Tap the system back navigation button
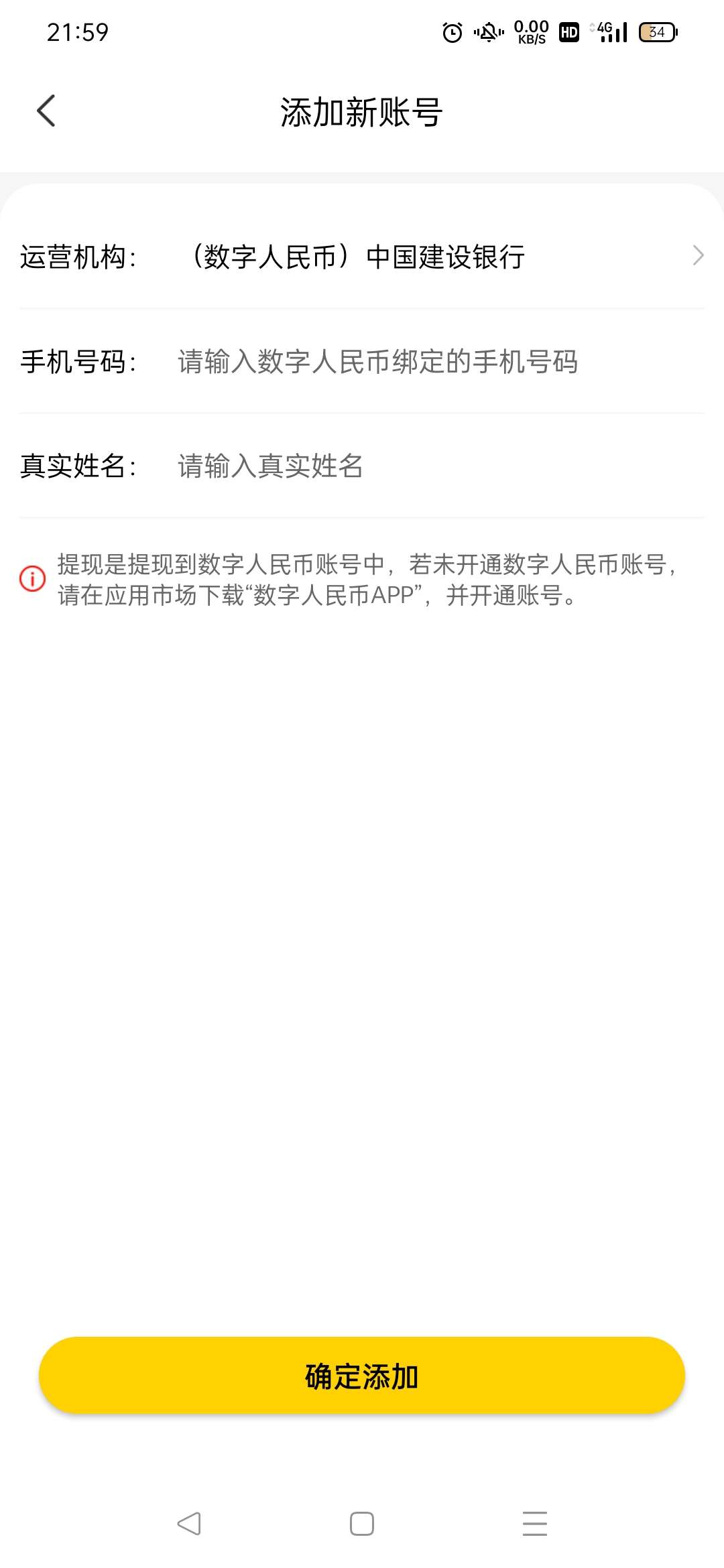 tap(189, 1524)
